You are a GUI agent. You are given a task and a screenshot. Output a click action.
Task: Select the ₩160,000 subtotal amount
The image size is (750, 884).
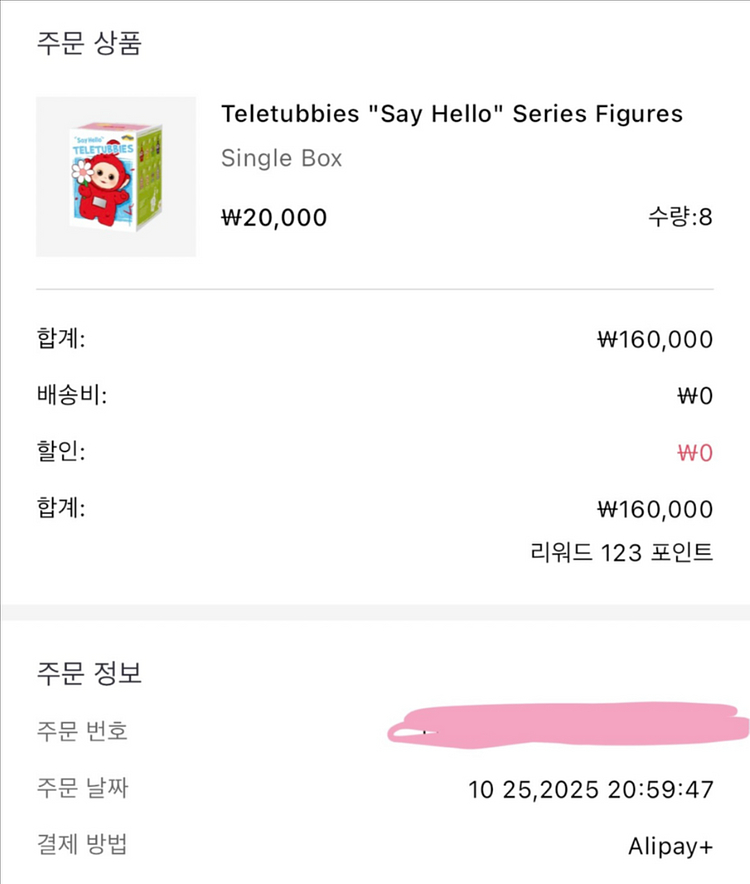tap(659, 339)
